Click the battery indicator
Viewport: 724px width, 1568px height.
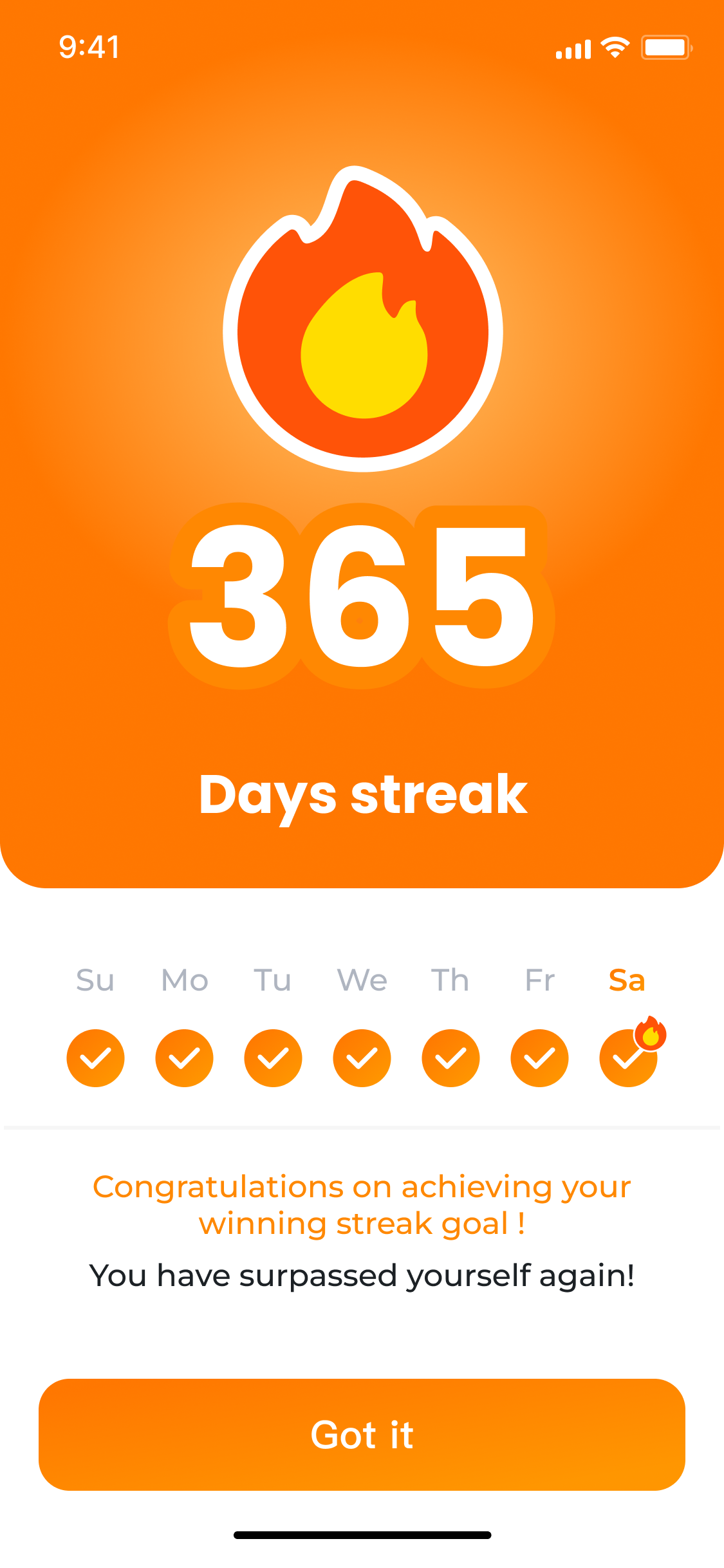(665, 46)
